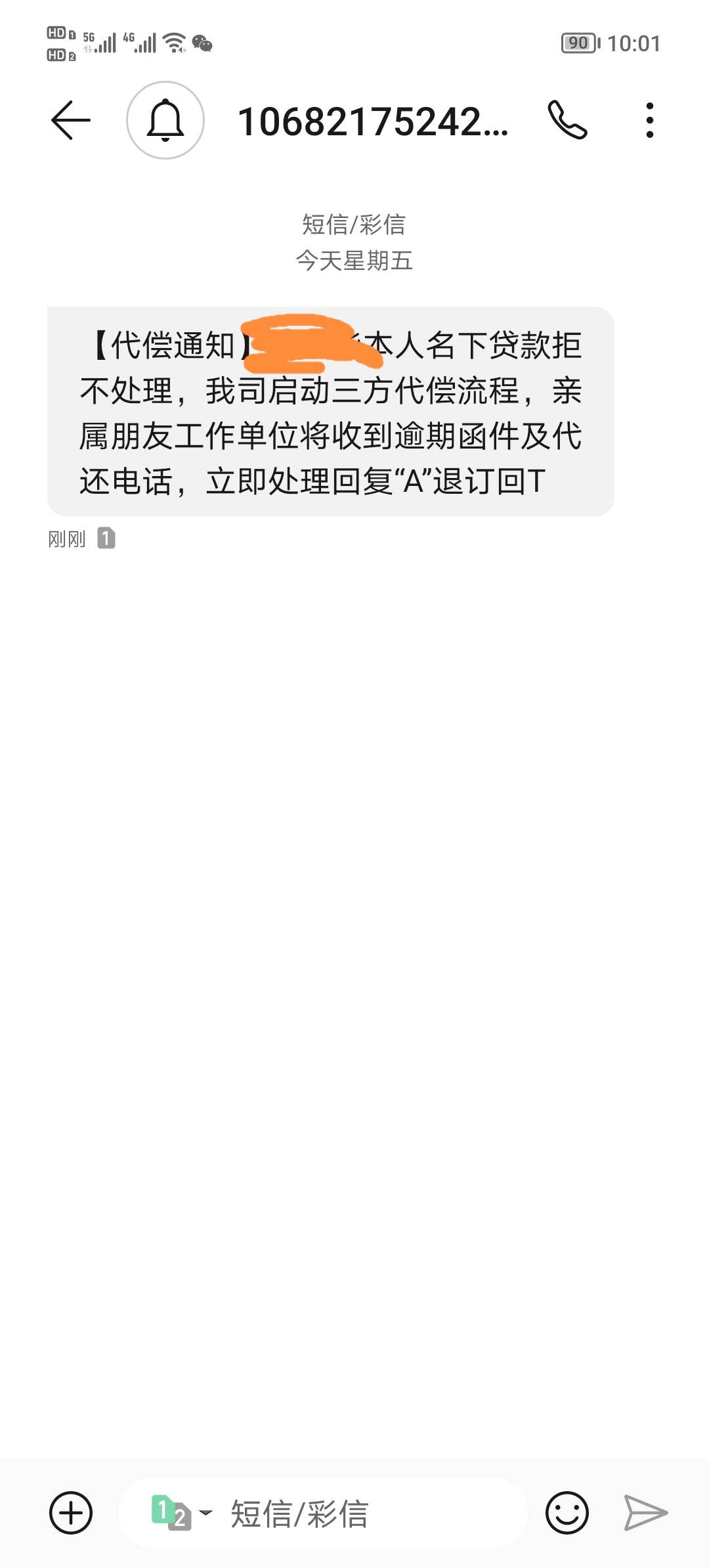Send the message

click(645, 1513)
